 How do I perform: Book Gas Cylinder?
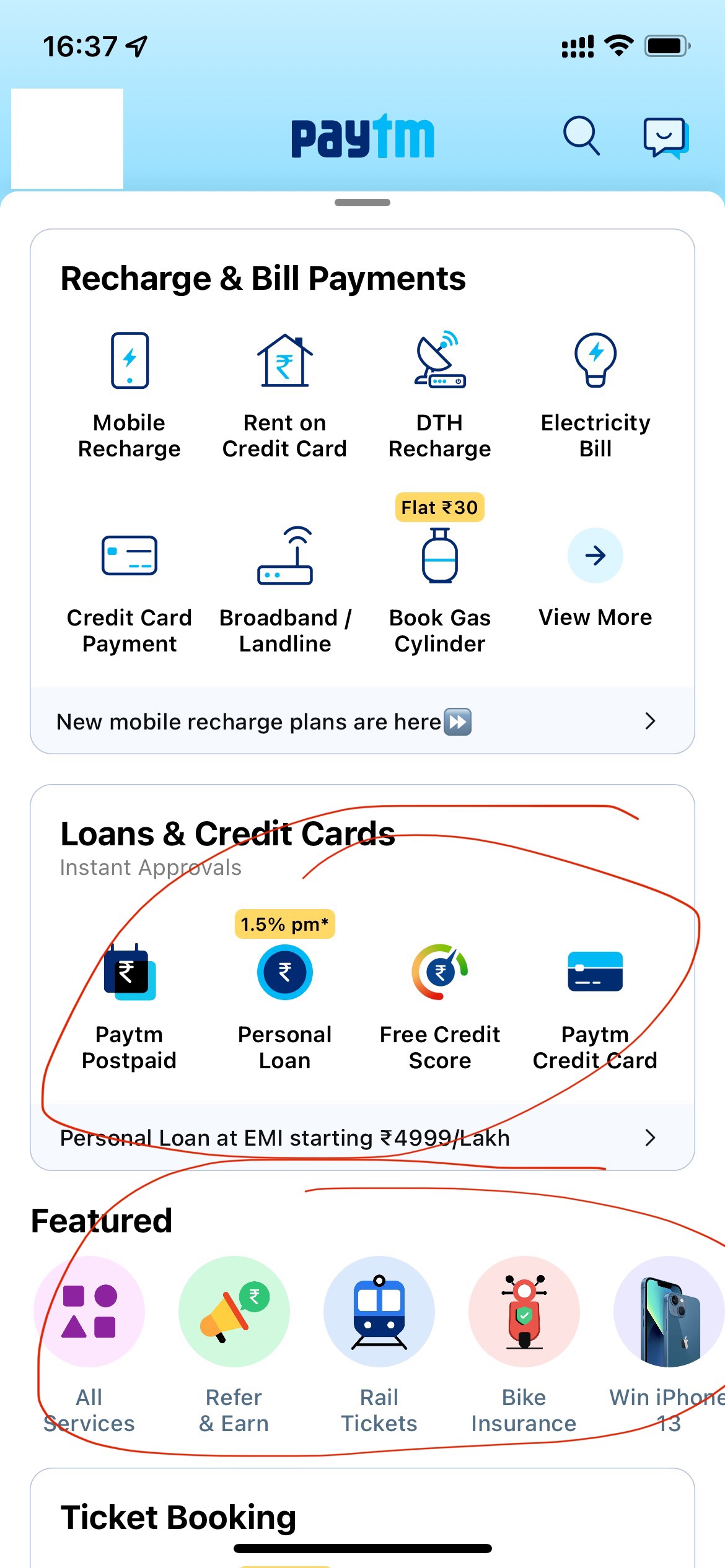[x=440, y=591]
